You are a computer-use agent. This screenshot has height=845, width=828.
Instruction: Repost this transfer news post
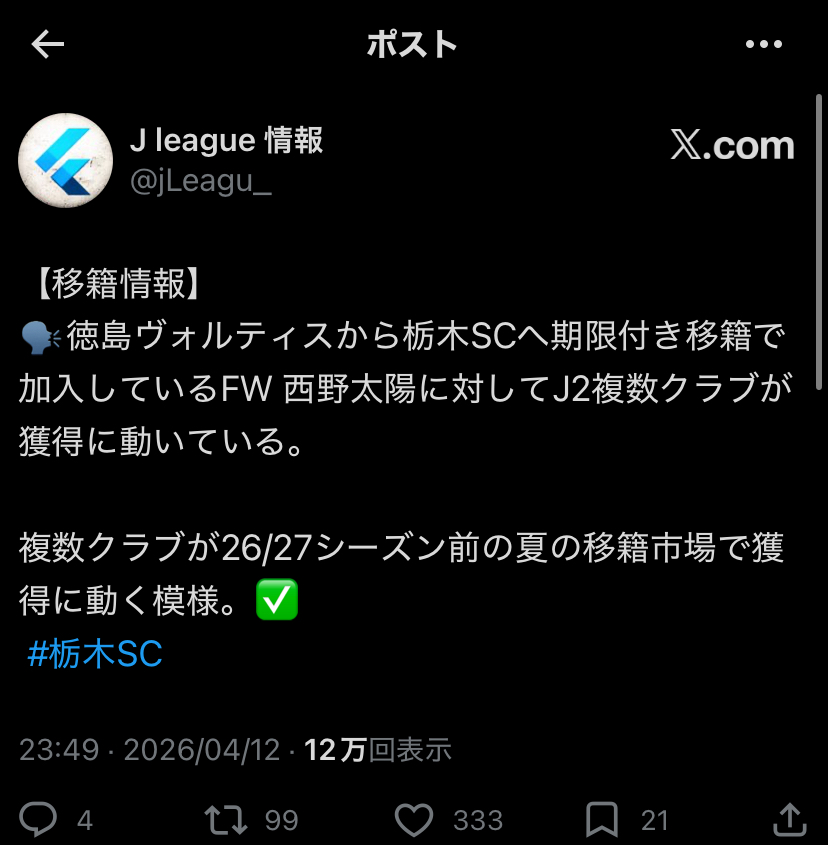click(x=226, y=820)
